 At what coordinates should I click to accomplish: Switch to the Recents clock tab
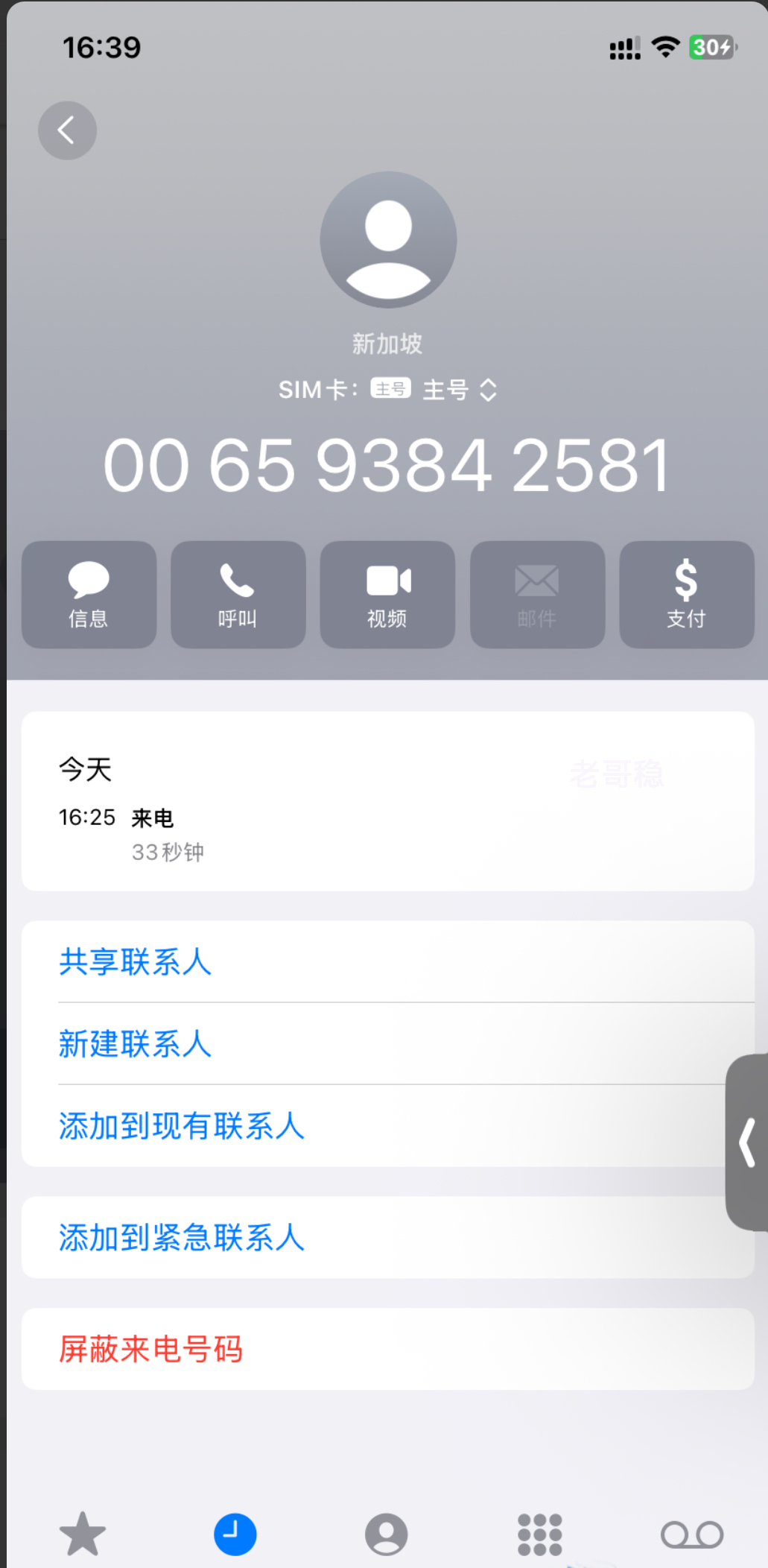235,1534
